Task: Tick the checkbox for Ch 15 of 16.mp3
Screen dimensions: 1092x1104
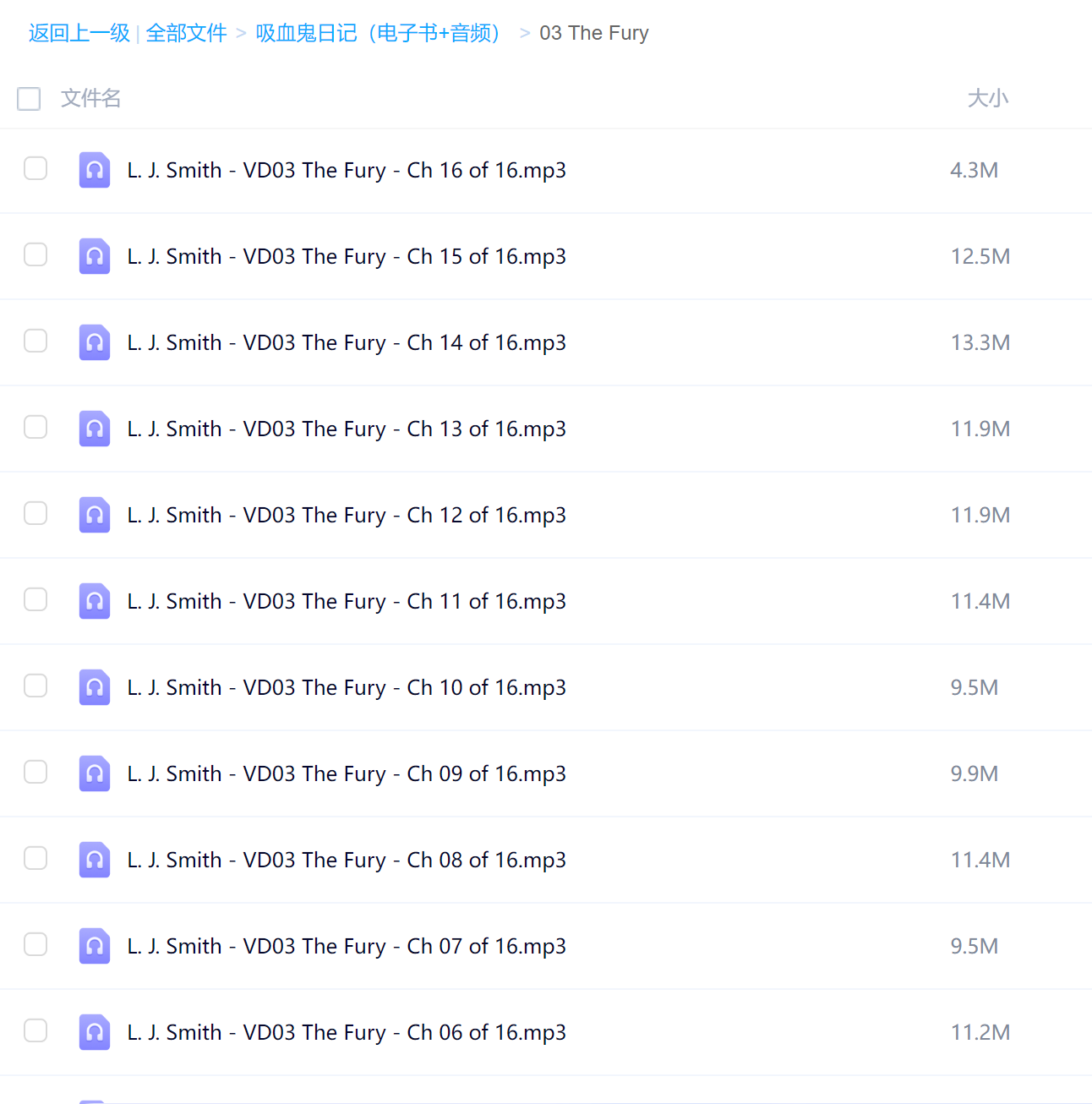Action: tap(35, 255)
